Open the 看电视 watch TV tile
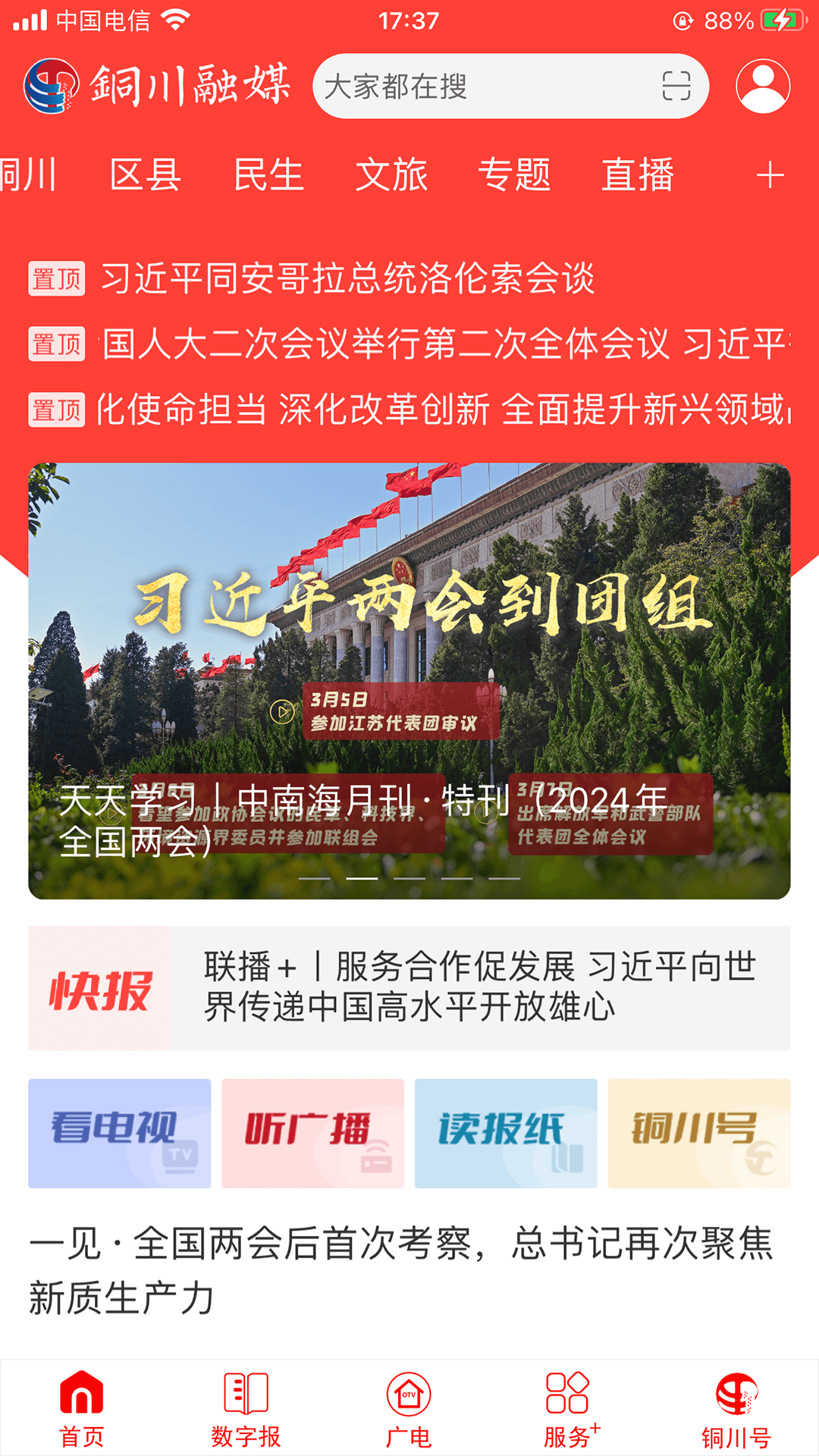Image resolution: width=819 pixels, height=1456 pixels. 118,1134
